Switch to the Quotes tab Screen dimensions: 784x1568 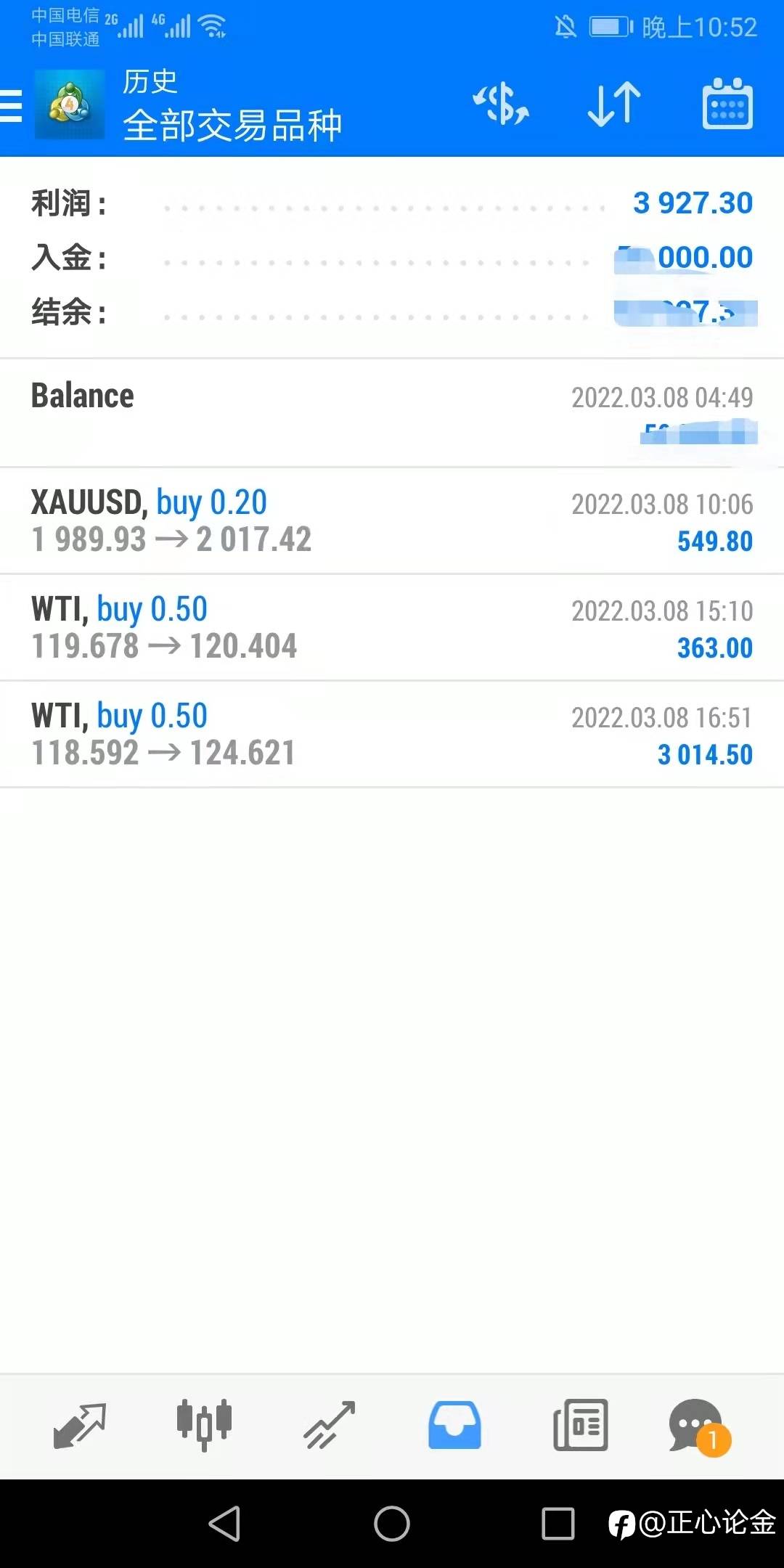[x=80, y=1426]
